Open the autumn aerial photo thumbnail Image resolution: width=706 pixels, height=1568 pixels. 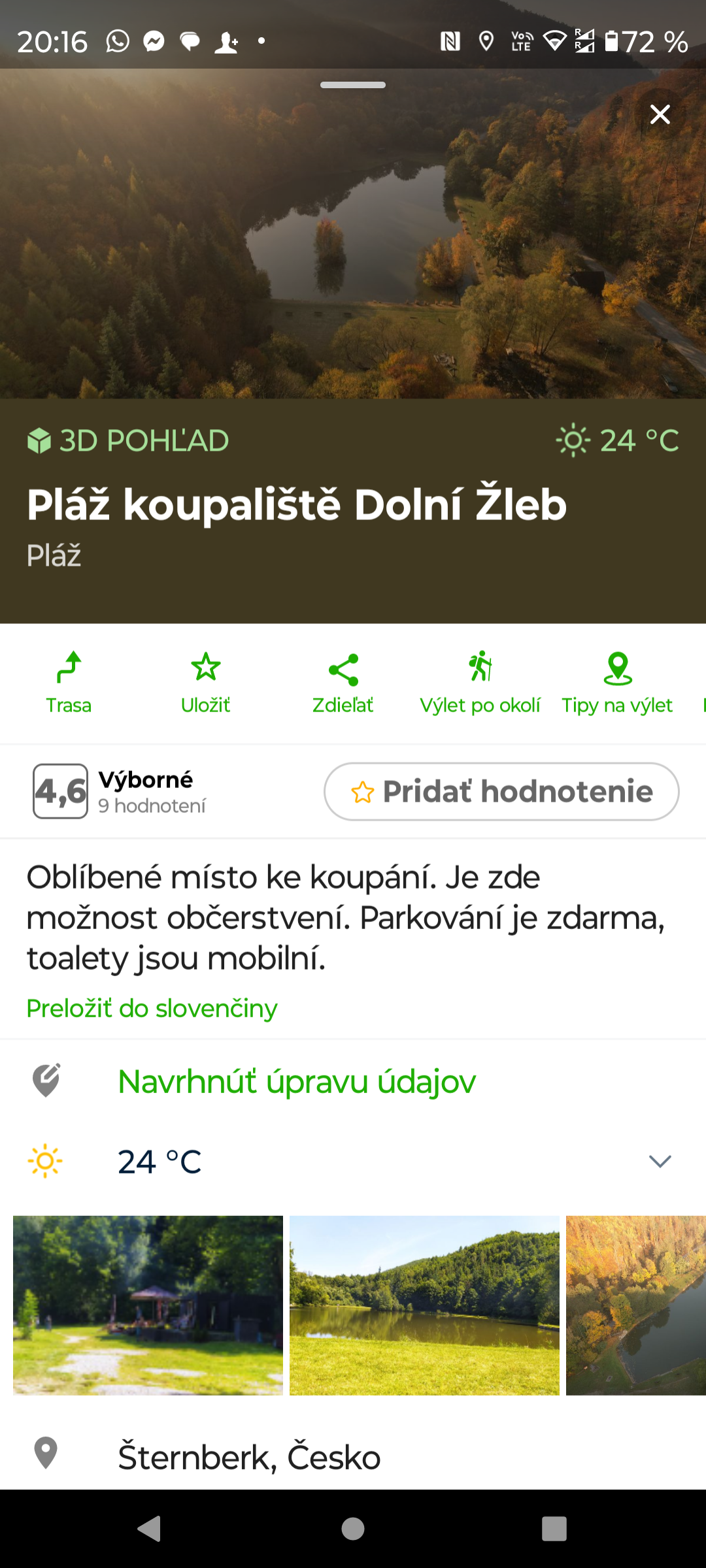pyautogui.click(x=635, y=1305)
